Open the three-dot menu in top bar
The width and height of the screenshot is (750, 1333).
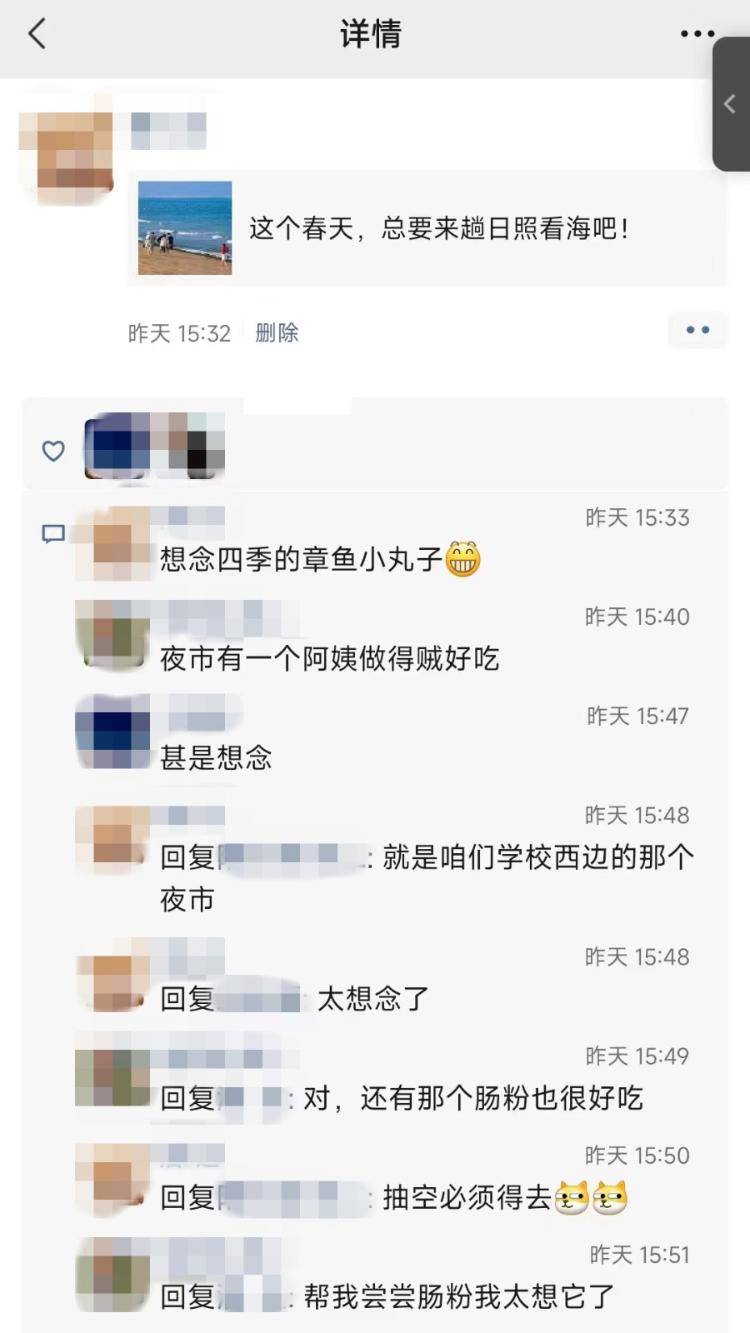point(697,35)
